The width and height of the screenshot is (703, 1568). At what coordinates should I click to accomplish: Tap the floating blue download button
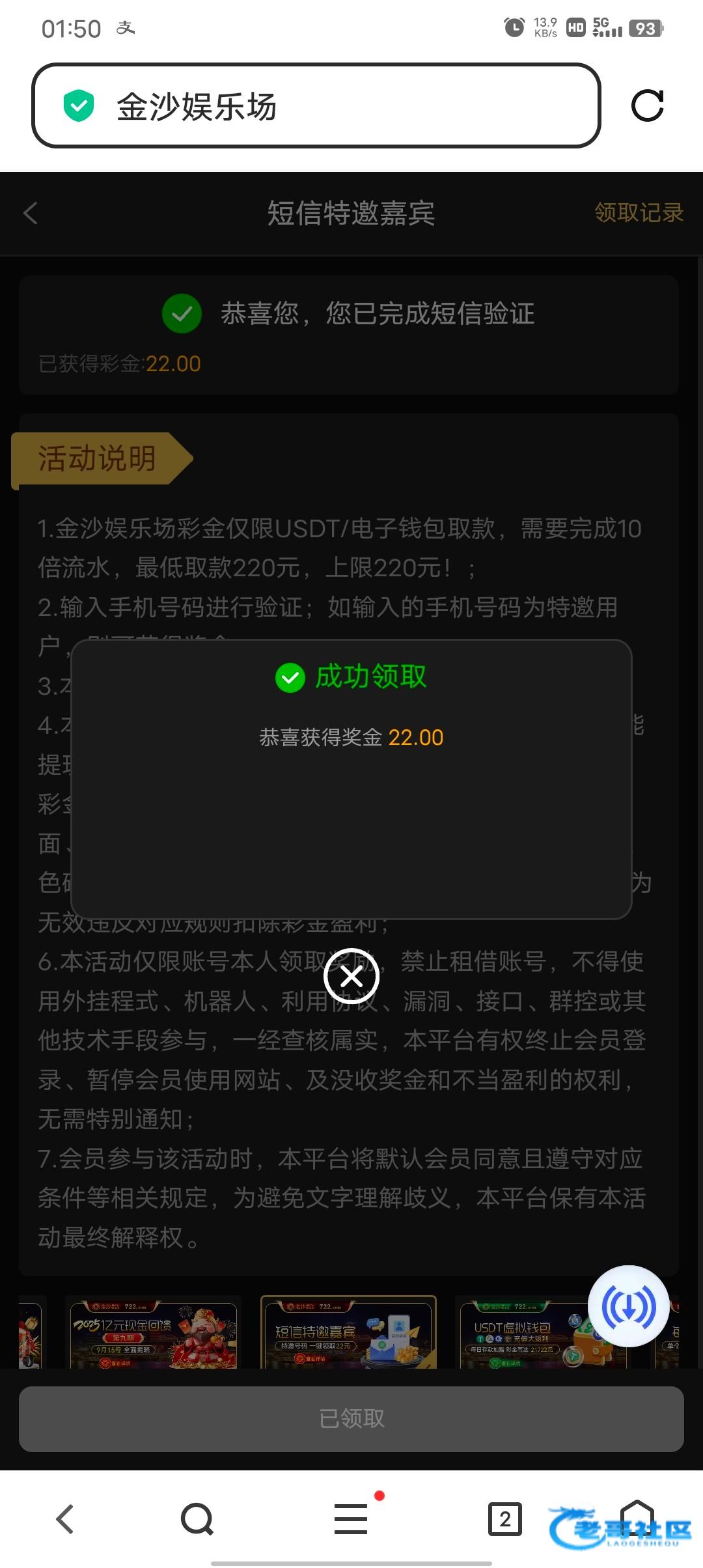coord(628,1306)
